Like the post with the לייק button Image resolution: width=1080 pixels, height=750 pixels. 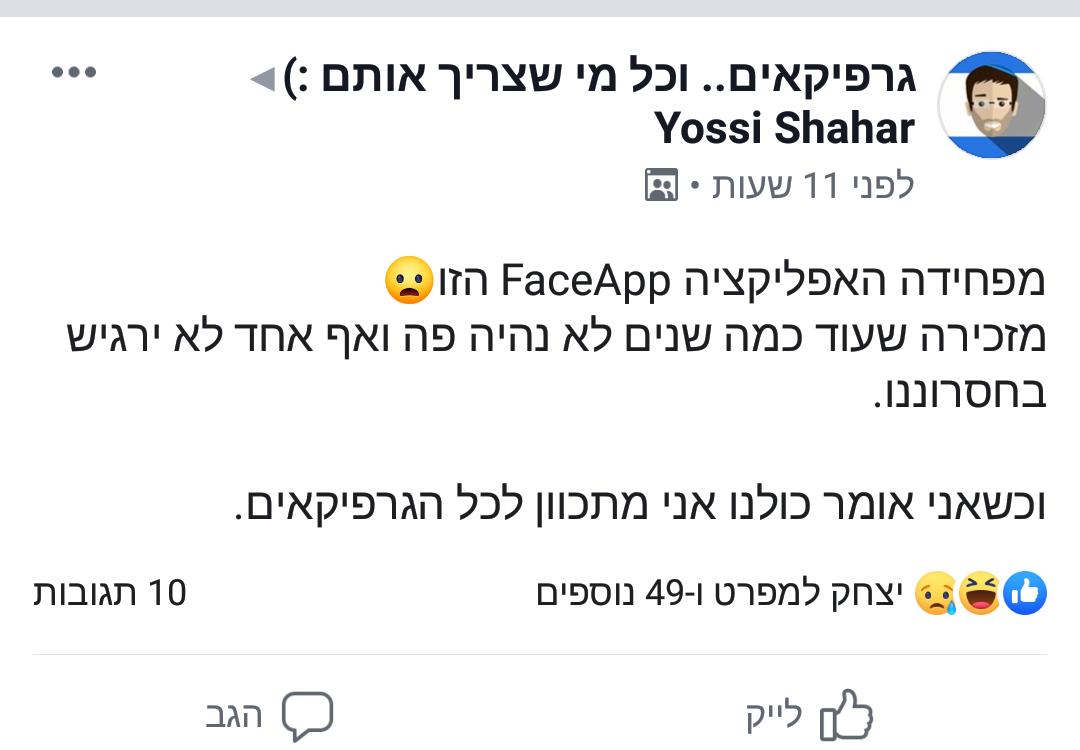click(x=810, y=714)
